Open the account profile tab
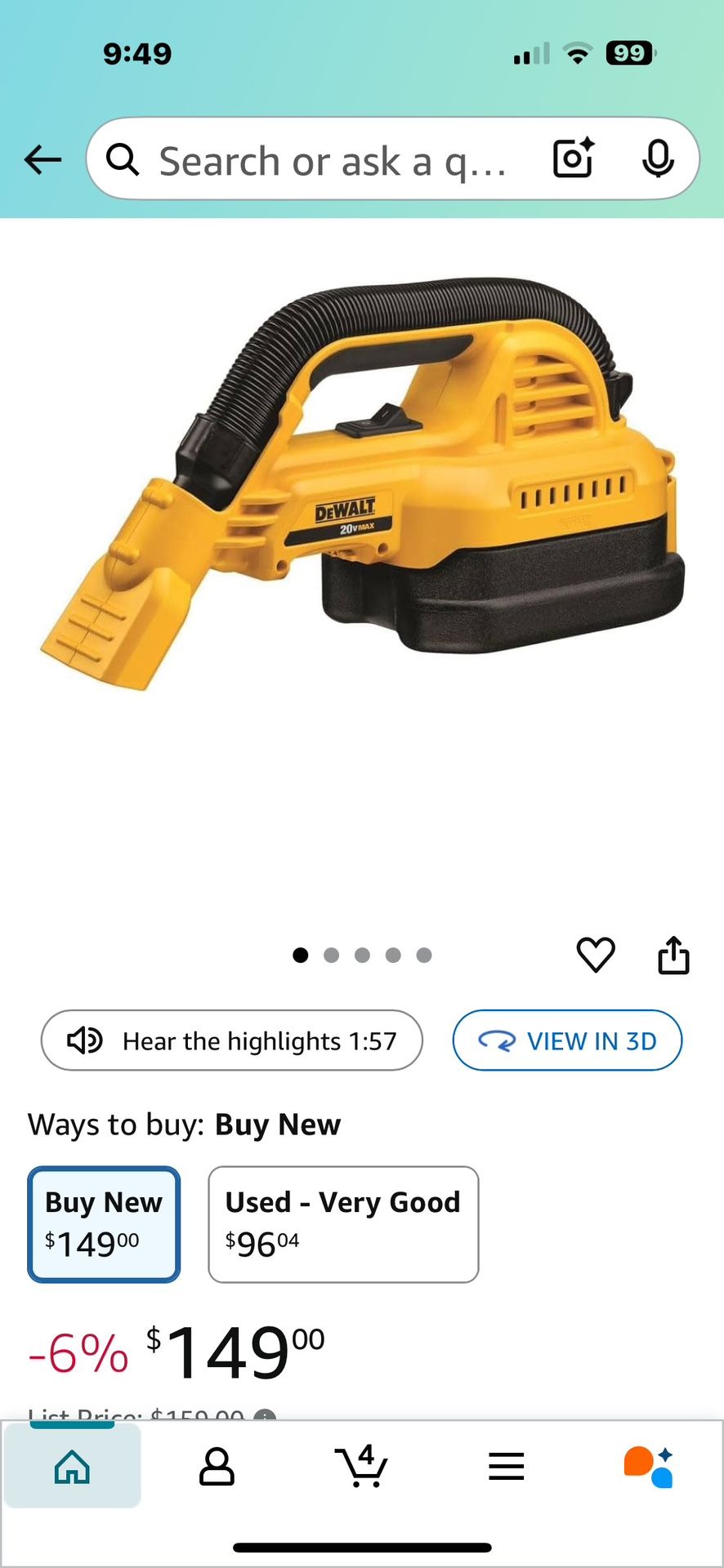 tap(217, 1467)
